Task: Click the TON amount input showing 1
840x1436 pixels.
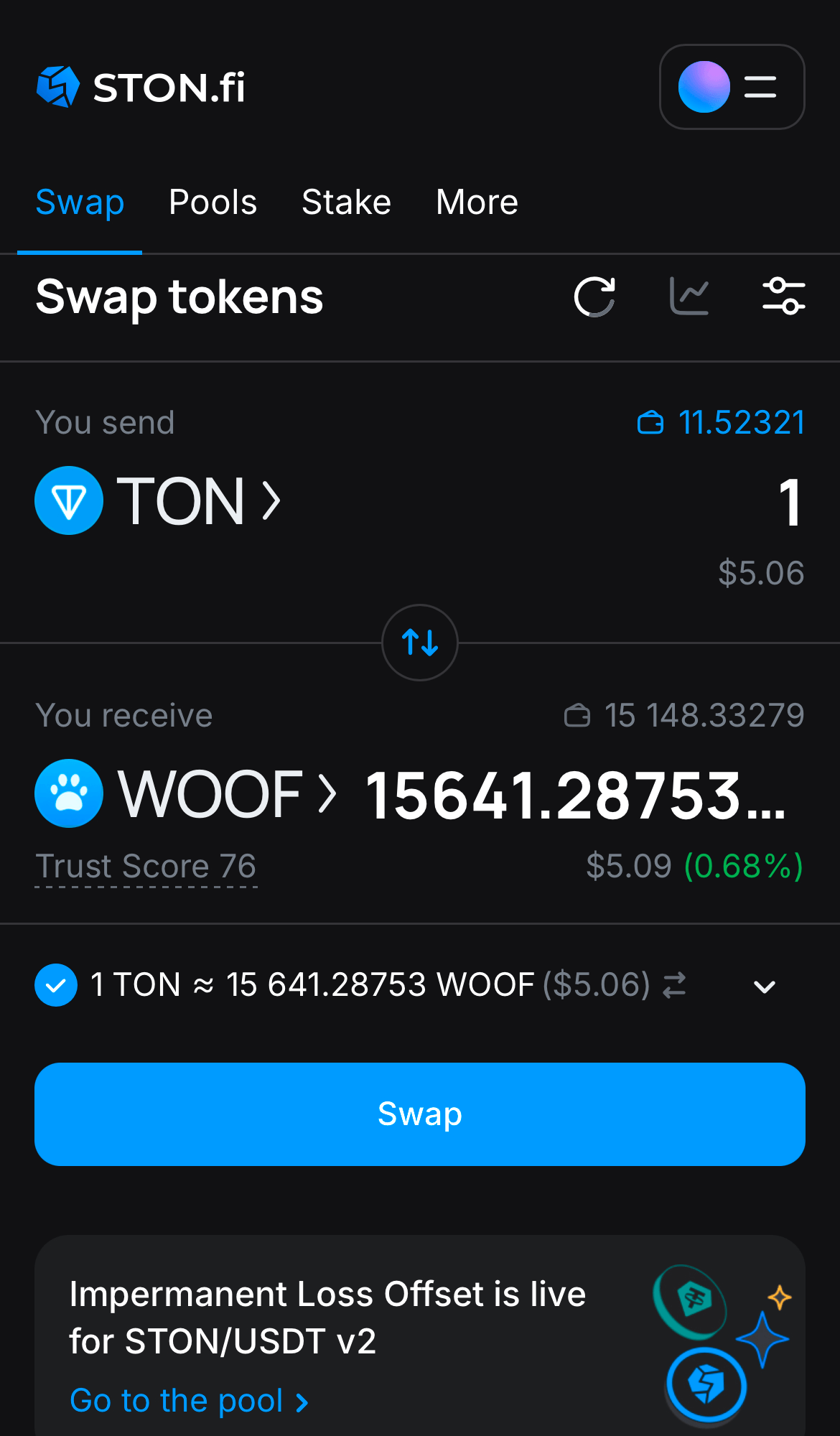Action: tap(790, 503)
